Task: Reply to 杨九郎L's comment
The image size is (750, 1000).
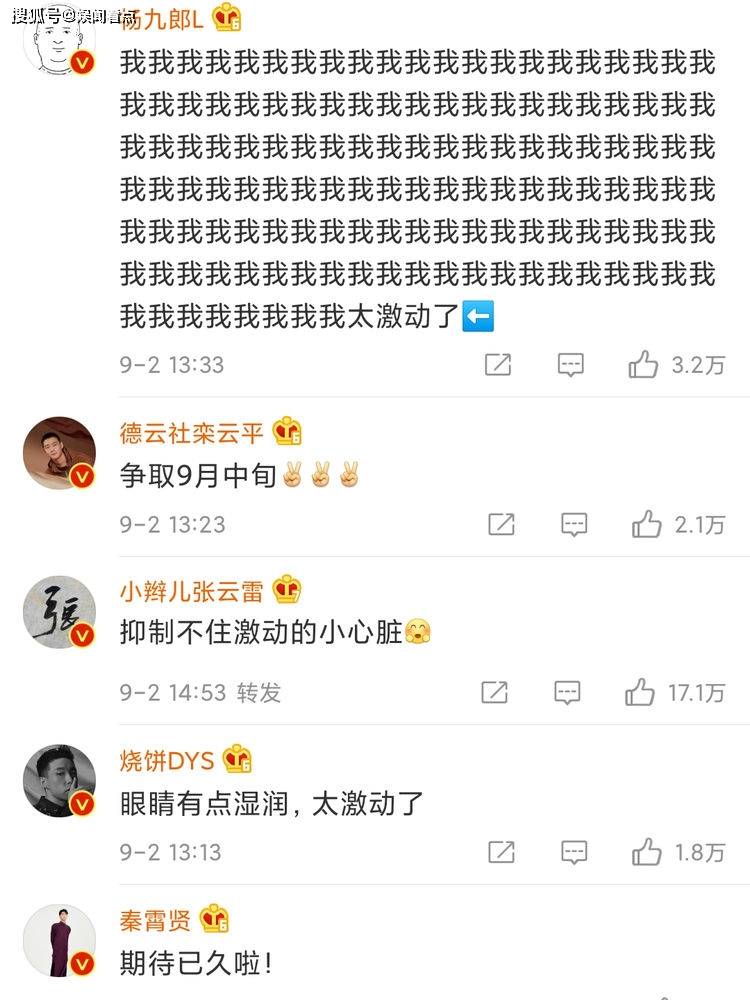Action: (570, 365)
